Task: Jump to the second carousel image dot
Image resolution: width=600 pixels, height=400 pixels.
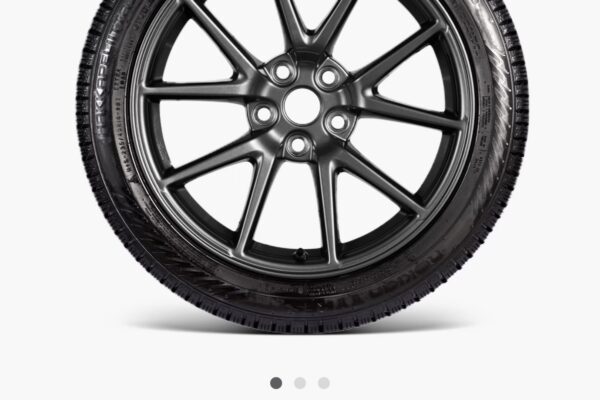Action: pos(300,383)
